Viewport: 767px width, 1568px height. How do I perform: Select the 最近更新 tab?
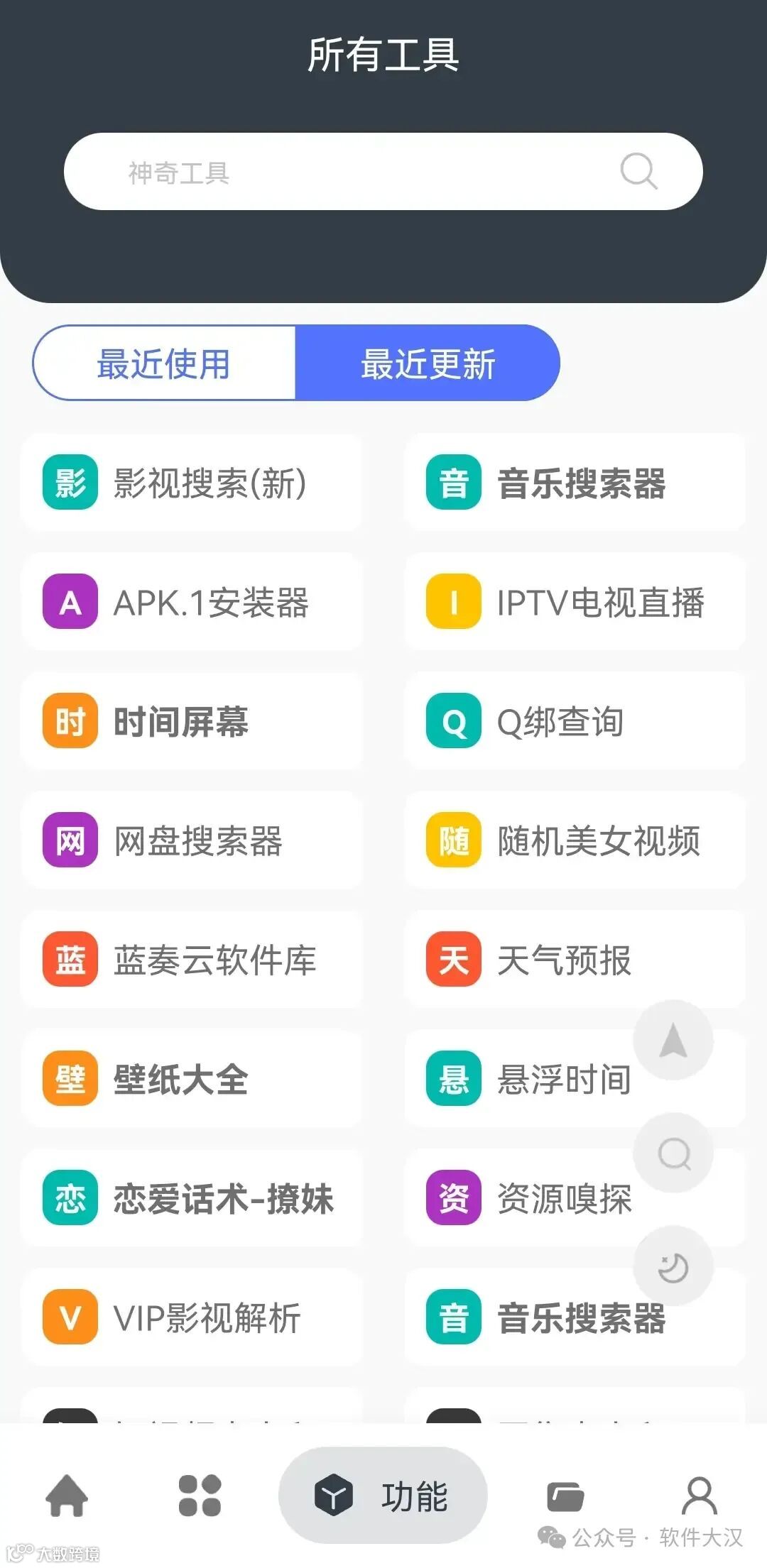coord(428,363)
